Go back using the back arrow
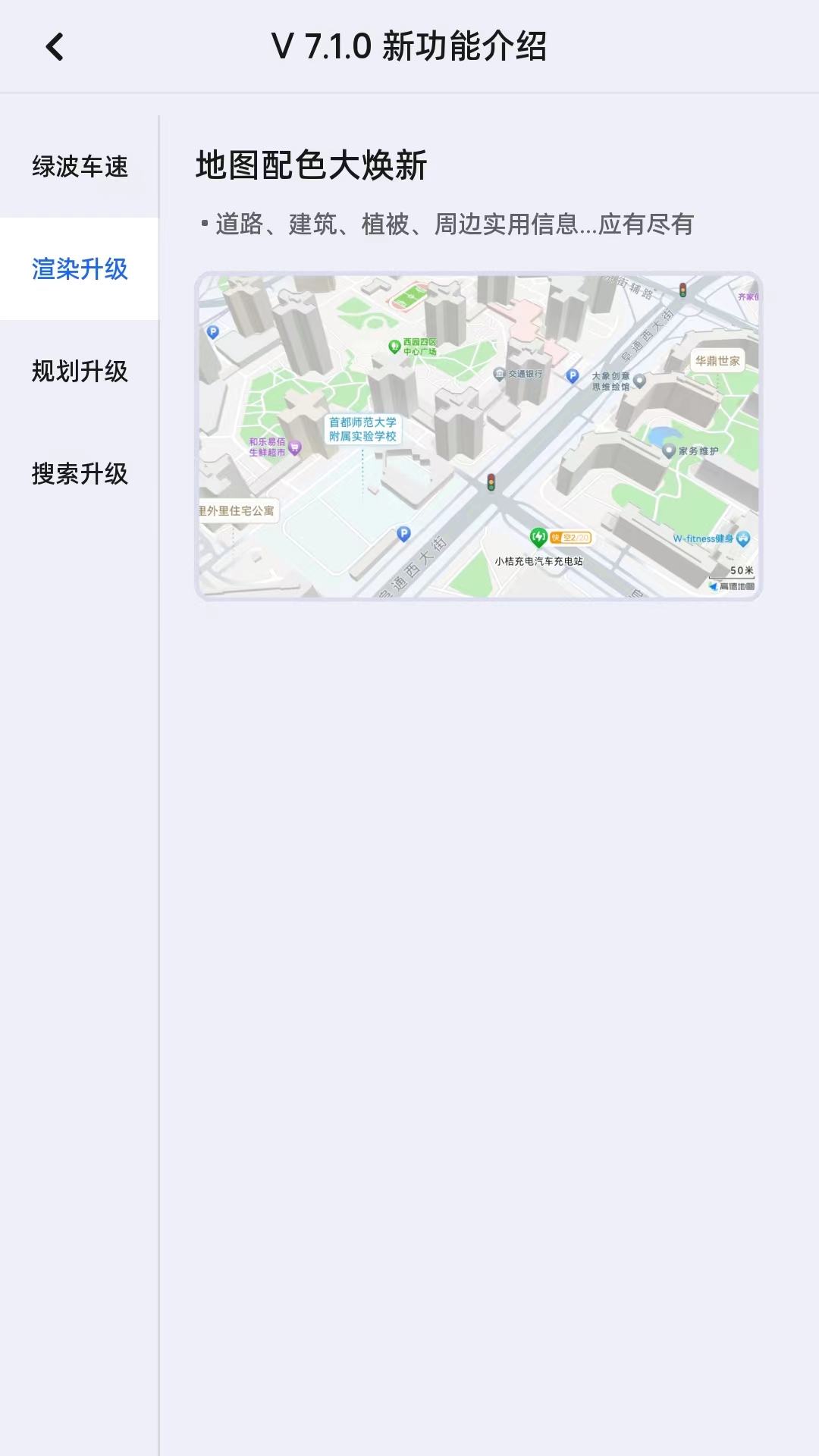 55,47
